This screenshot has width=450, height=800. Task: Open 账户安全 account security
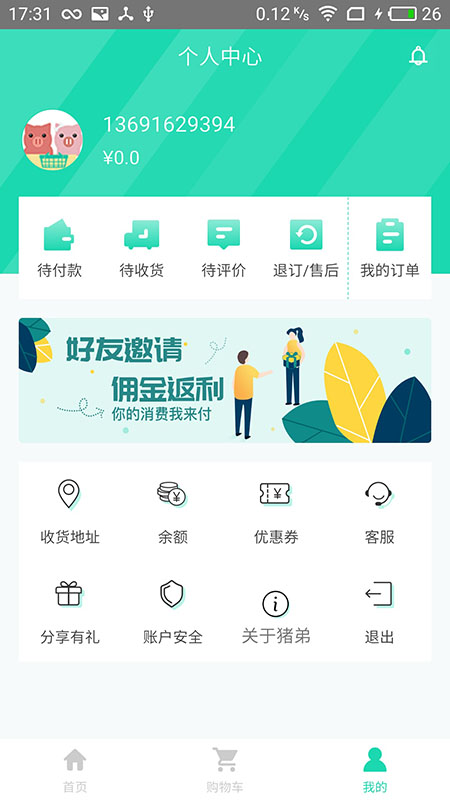(173, 612)
